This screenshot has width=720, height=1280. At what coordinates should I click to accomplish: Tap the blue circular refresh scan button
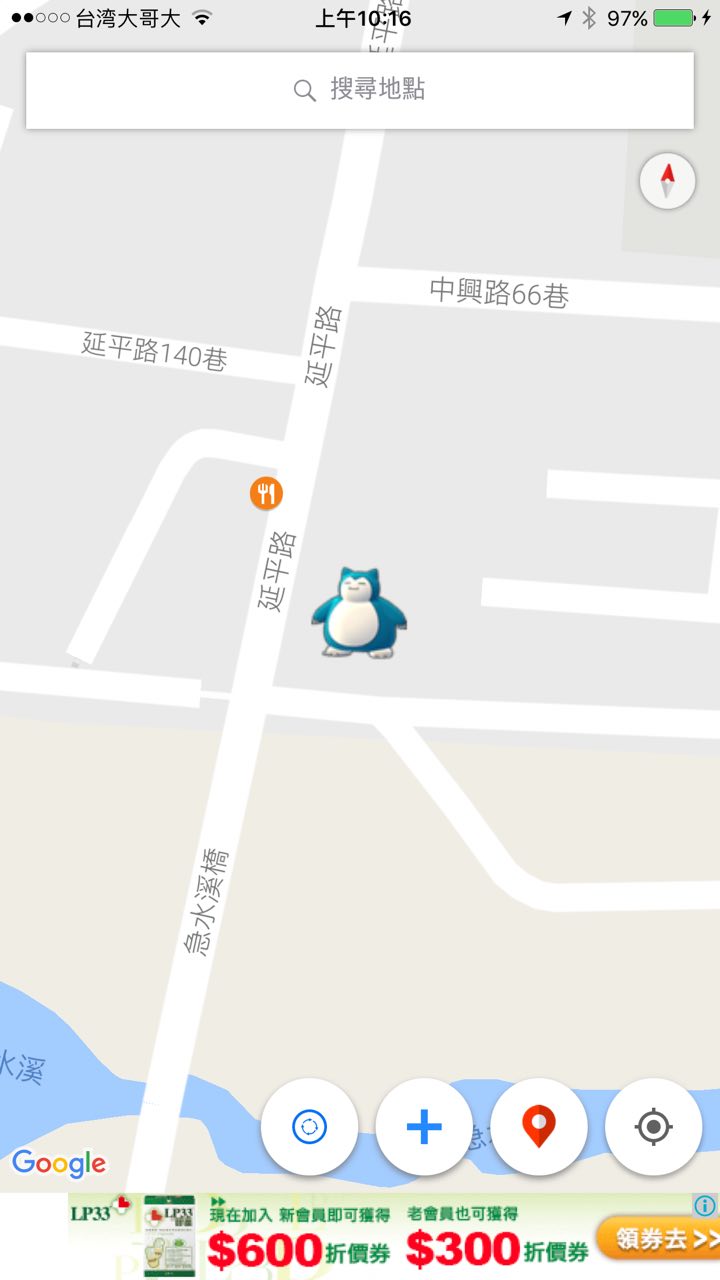click(309, 1127)
